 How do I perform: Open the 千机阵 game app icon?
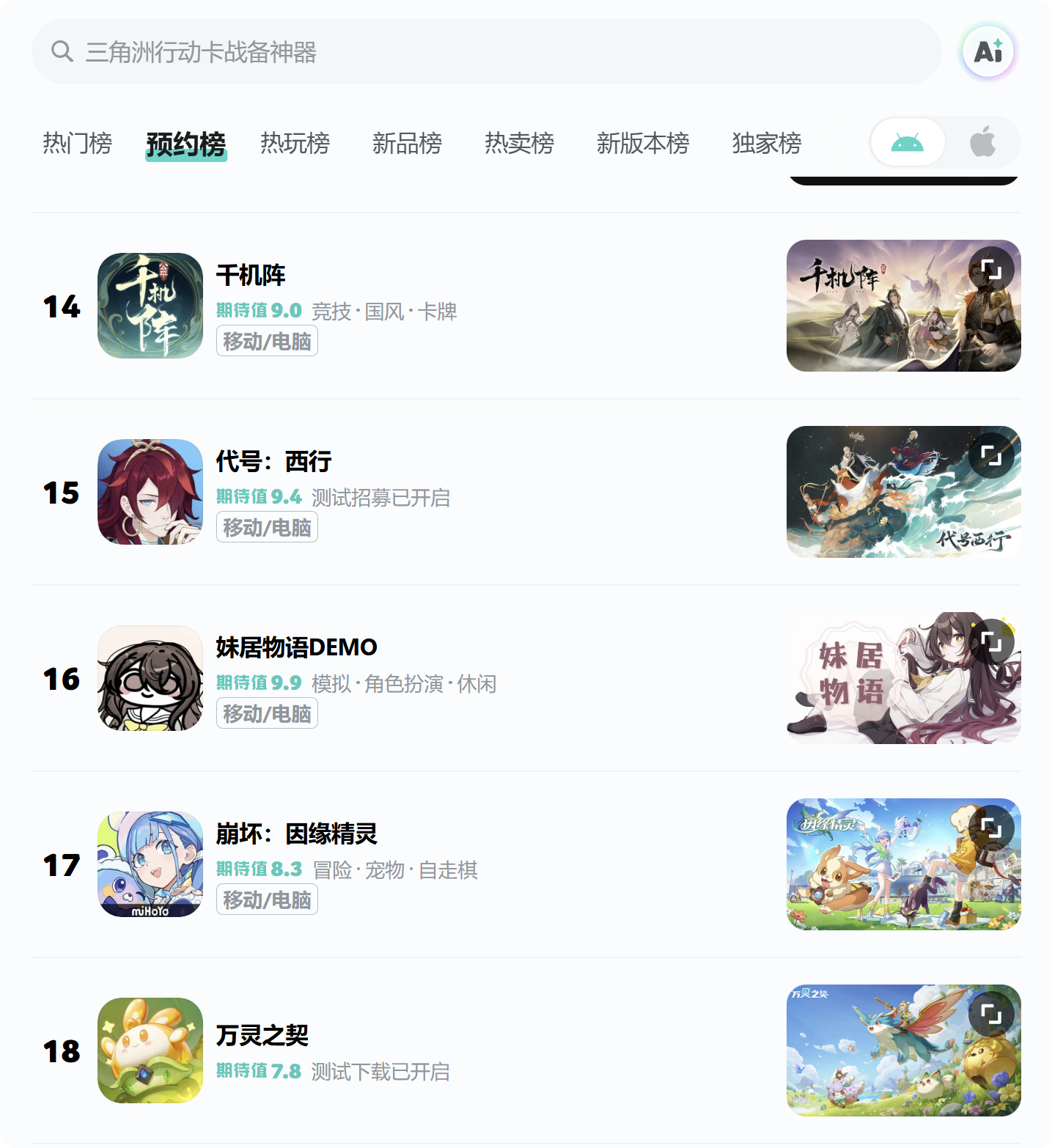click(x=150, y=306)
